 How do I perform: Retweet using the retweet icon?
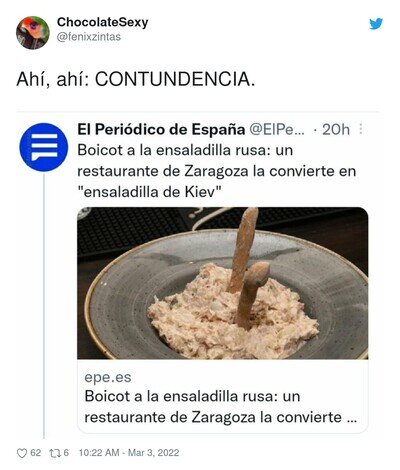point(54,453)
